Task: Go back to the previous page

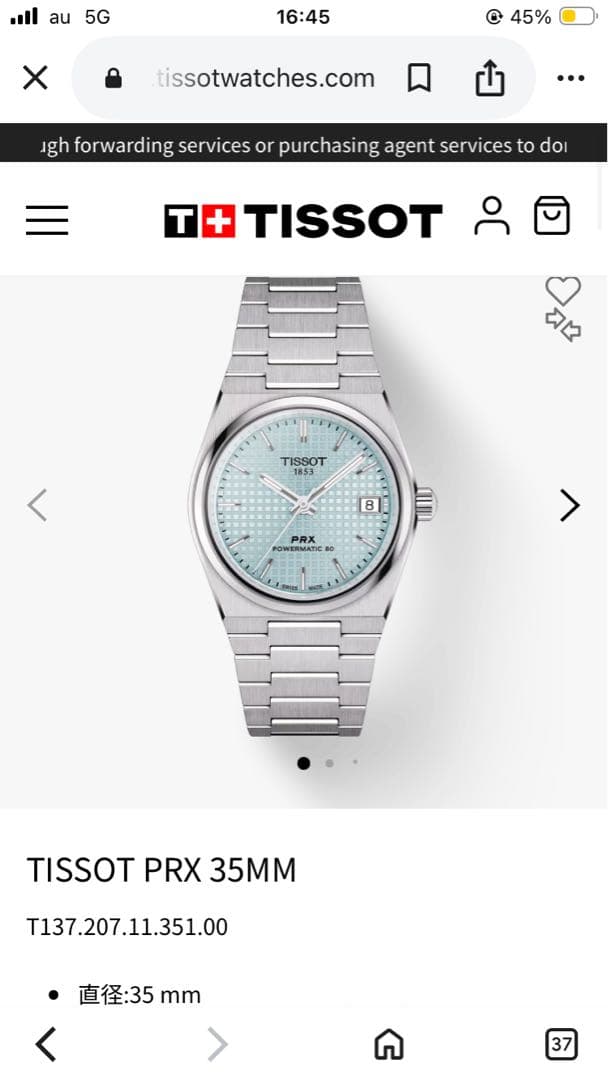Action: point(45,1045)
